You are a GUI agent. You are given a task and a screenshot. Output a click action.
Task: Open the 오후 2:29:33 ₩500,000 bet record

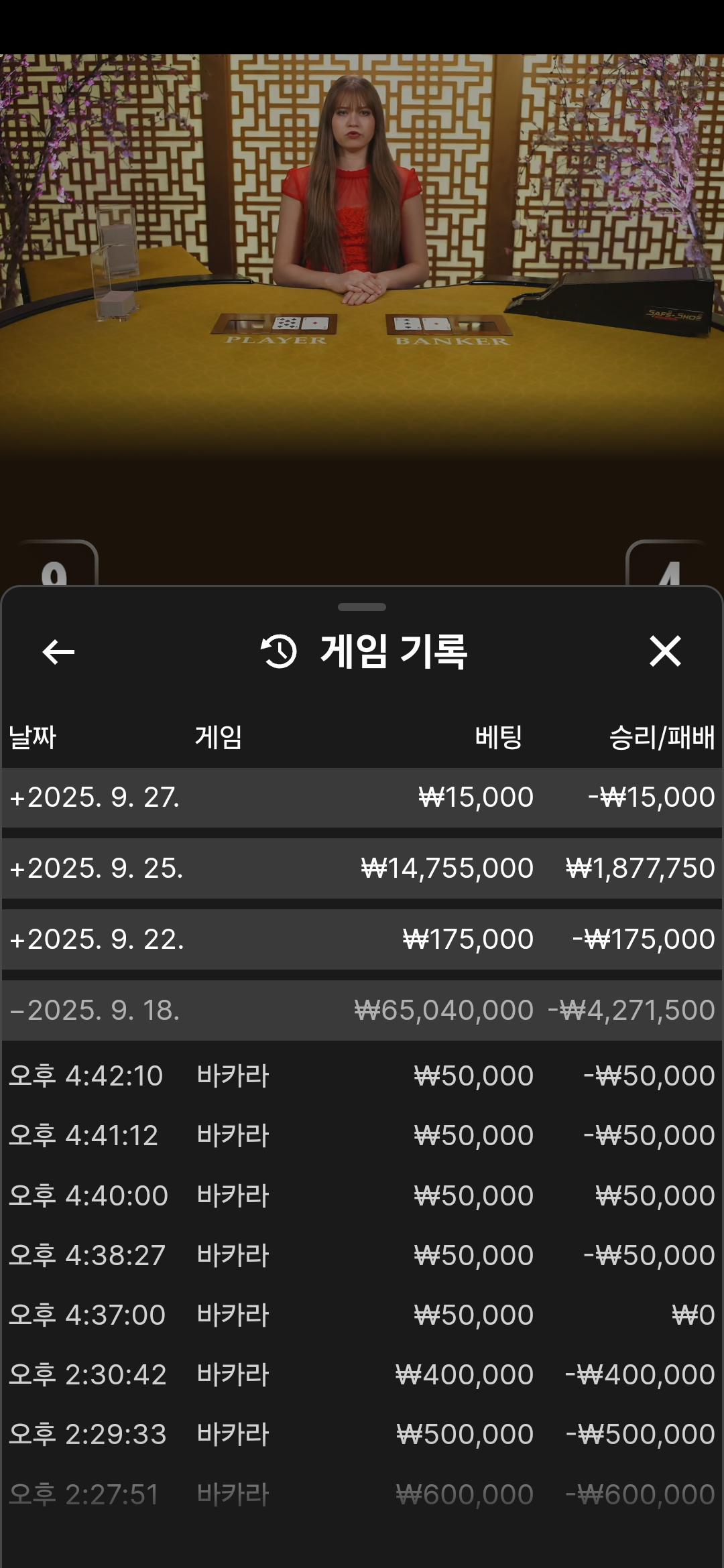coord(362,1435)
